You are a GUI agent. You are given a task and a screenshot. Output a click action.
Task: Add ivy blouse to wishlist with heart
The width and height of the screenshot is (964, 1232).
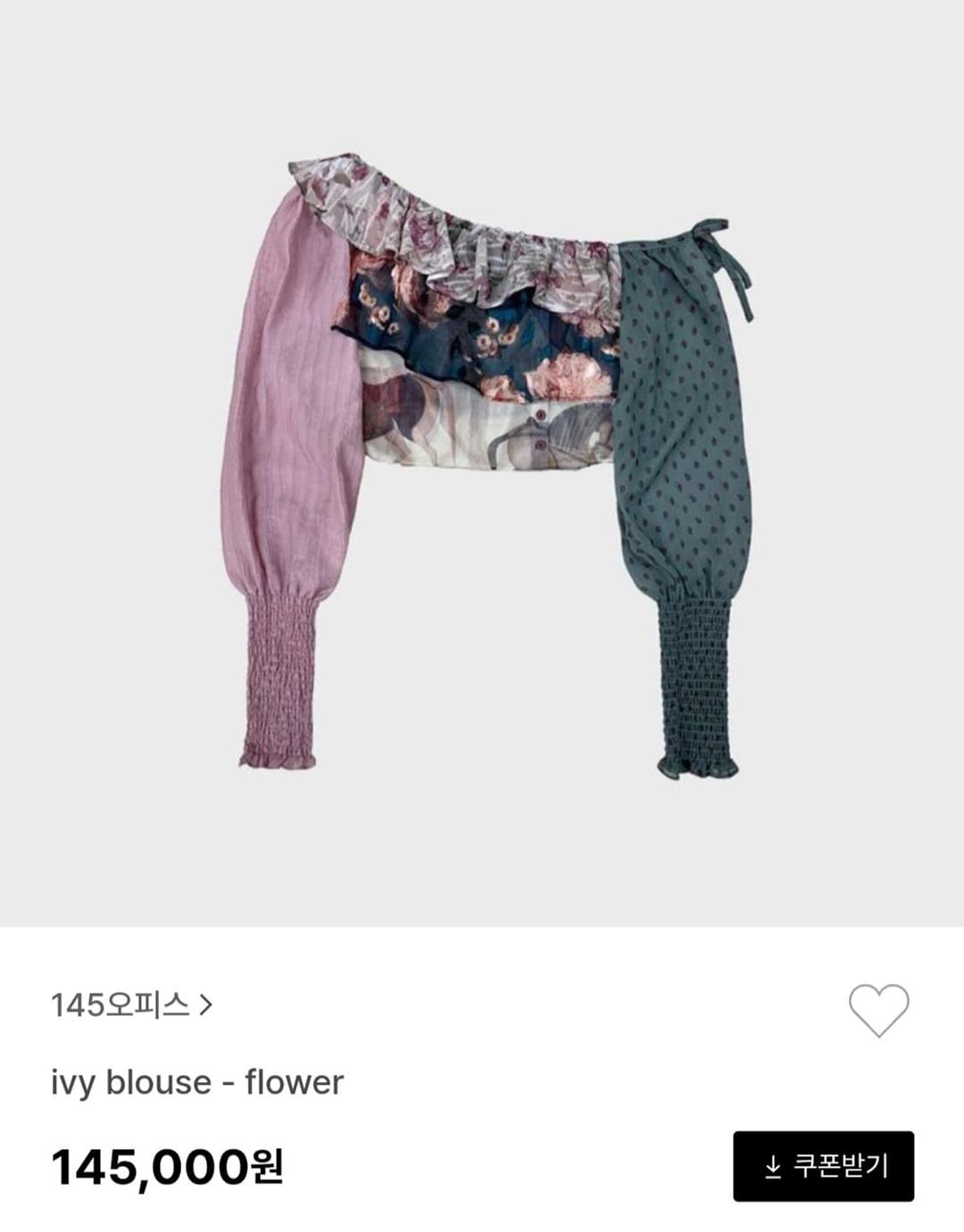point(878,1010)
